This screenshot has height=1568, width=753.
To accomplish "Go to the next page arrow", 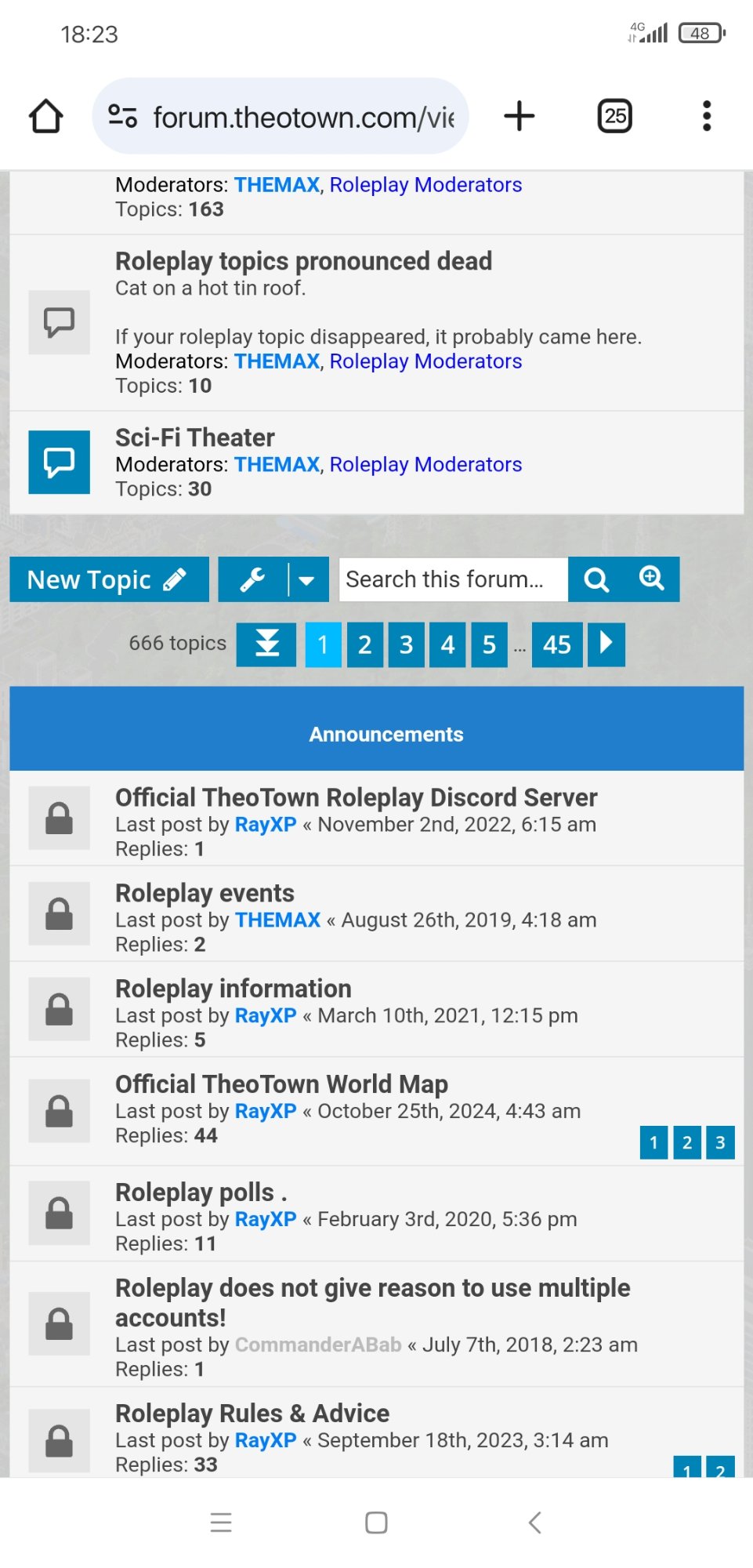I will (606, 644).
